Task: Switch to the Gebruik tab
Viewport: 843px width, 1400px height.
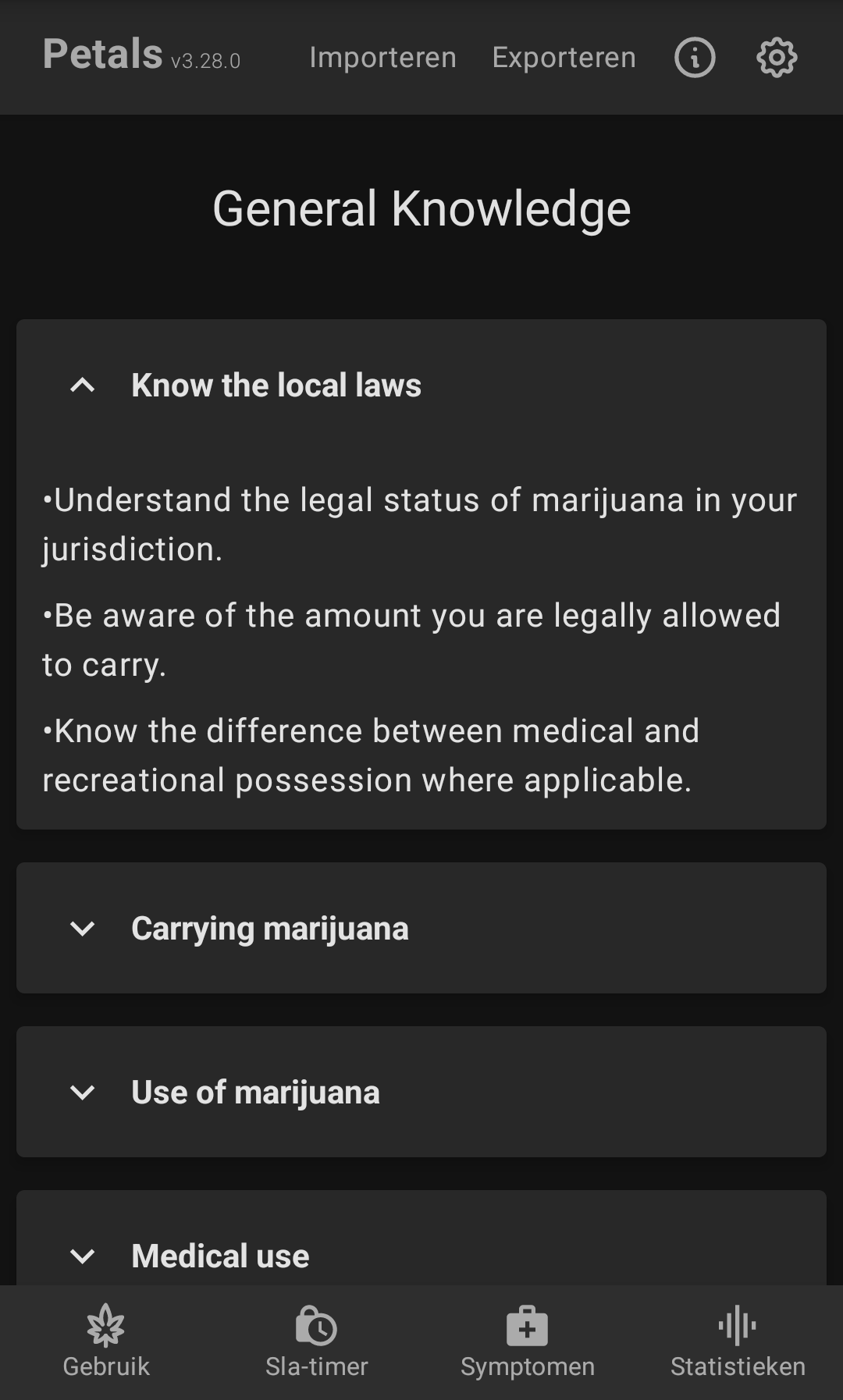Action: coord(106,1342)
